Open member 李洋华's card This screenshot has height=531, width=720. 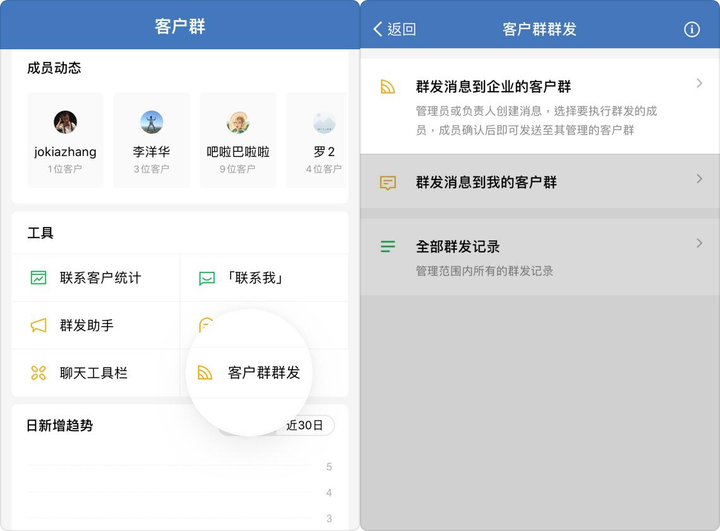click(151, 140)
